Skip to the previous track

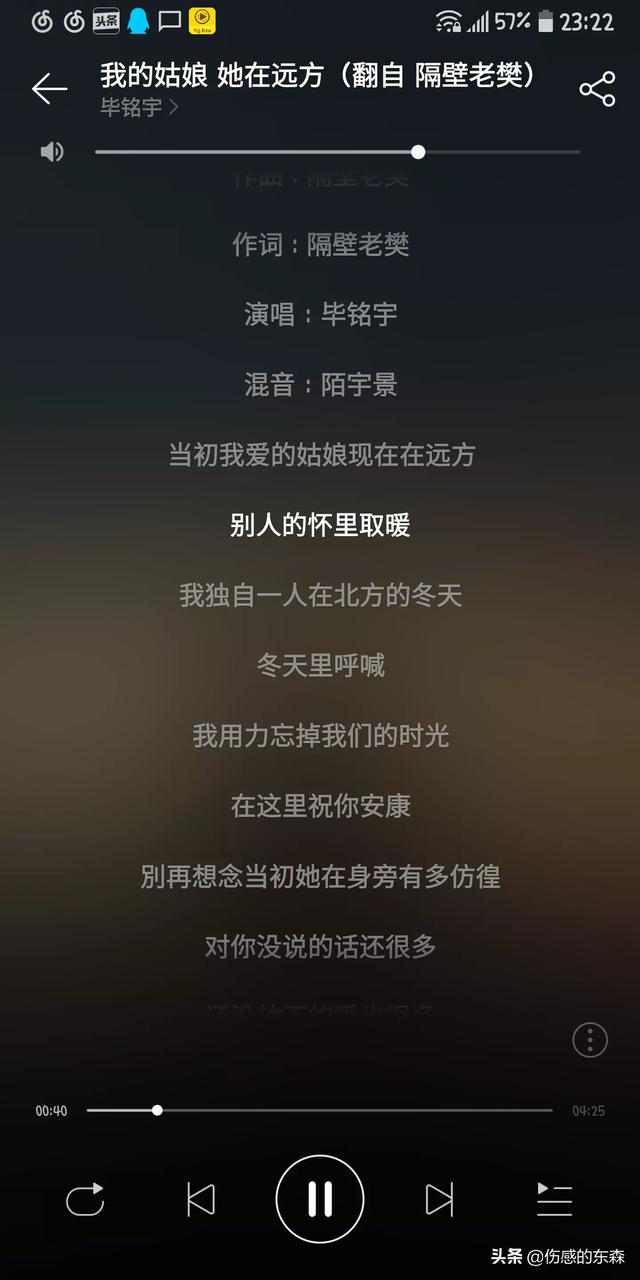(x=201, y=1198)
